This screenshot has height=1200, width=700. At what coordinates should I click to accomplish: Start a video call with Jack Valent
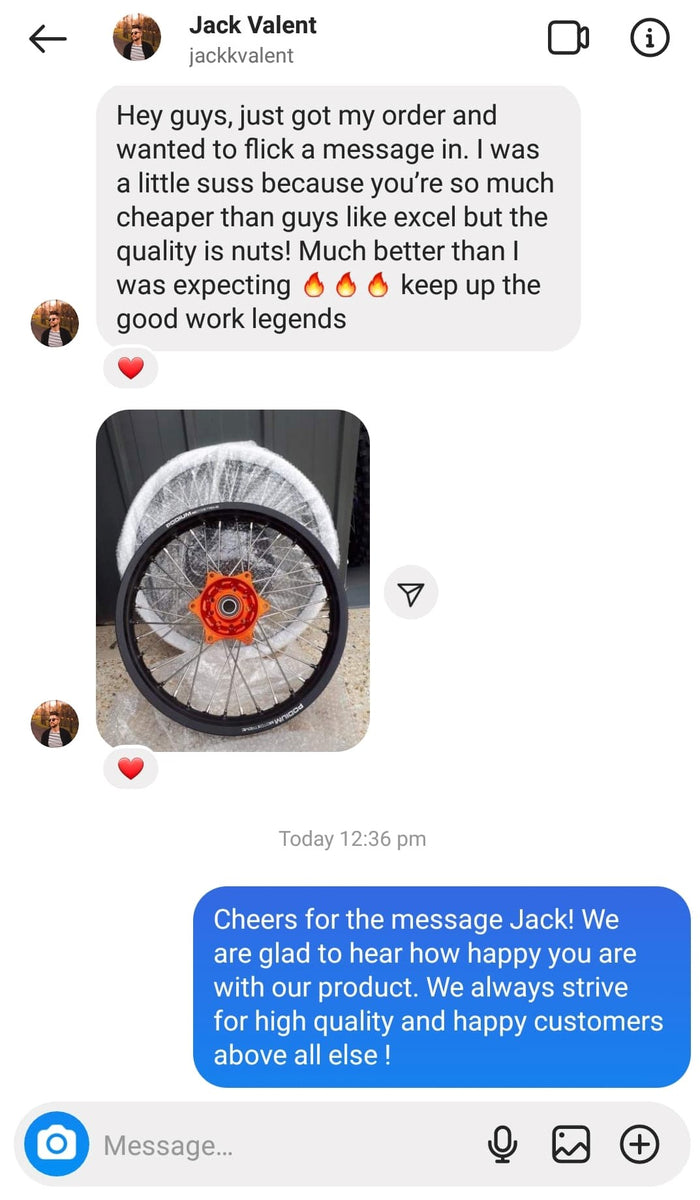(568, 39)
